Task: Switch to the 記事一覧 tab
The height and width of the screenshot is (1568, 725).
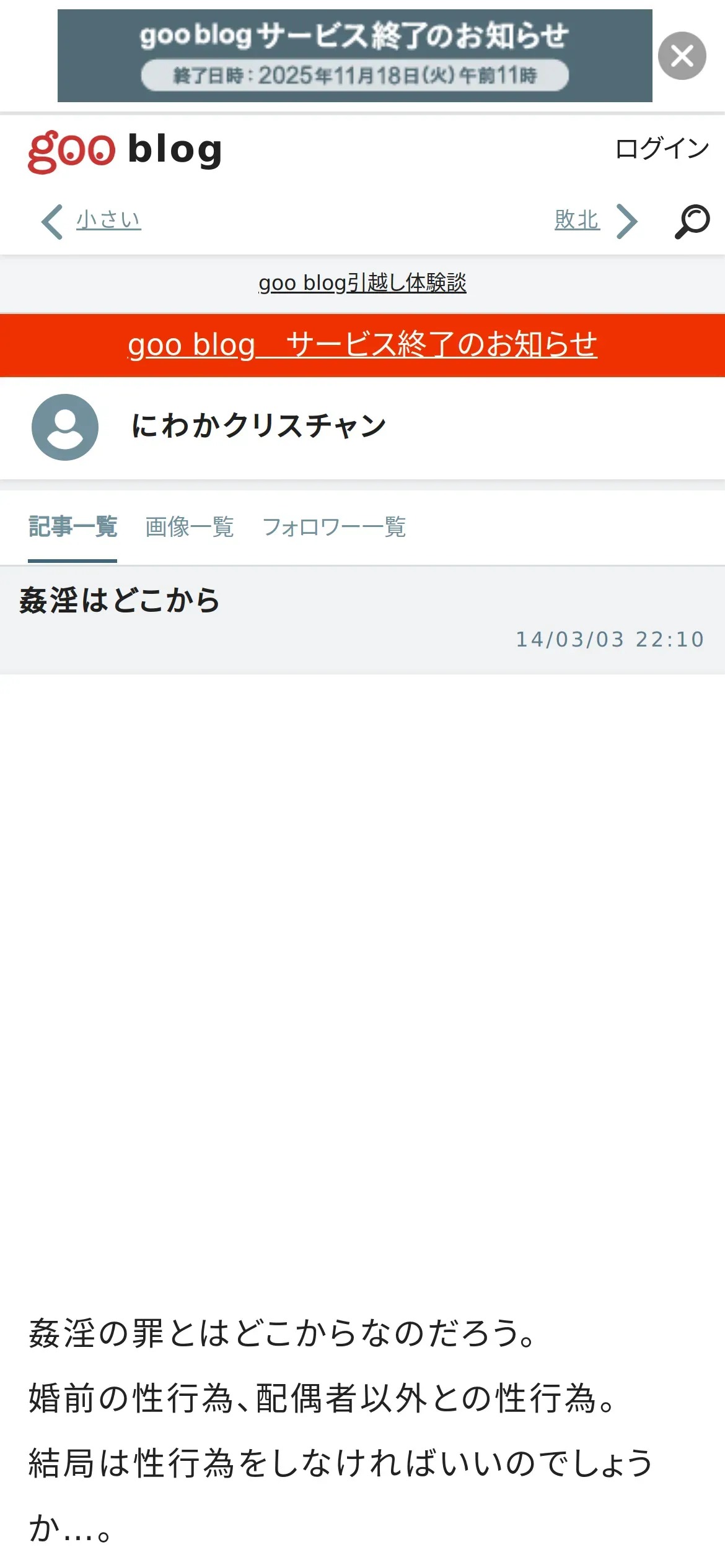Action: point(72,527)
